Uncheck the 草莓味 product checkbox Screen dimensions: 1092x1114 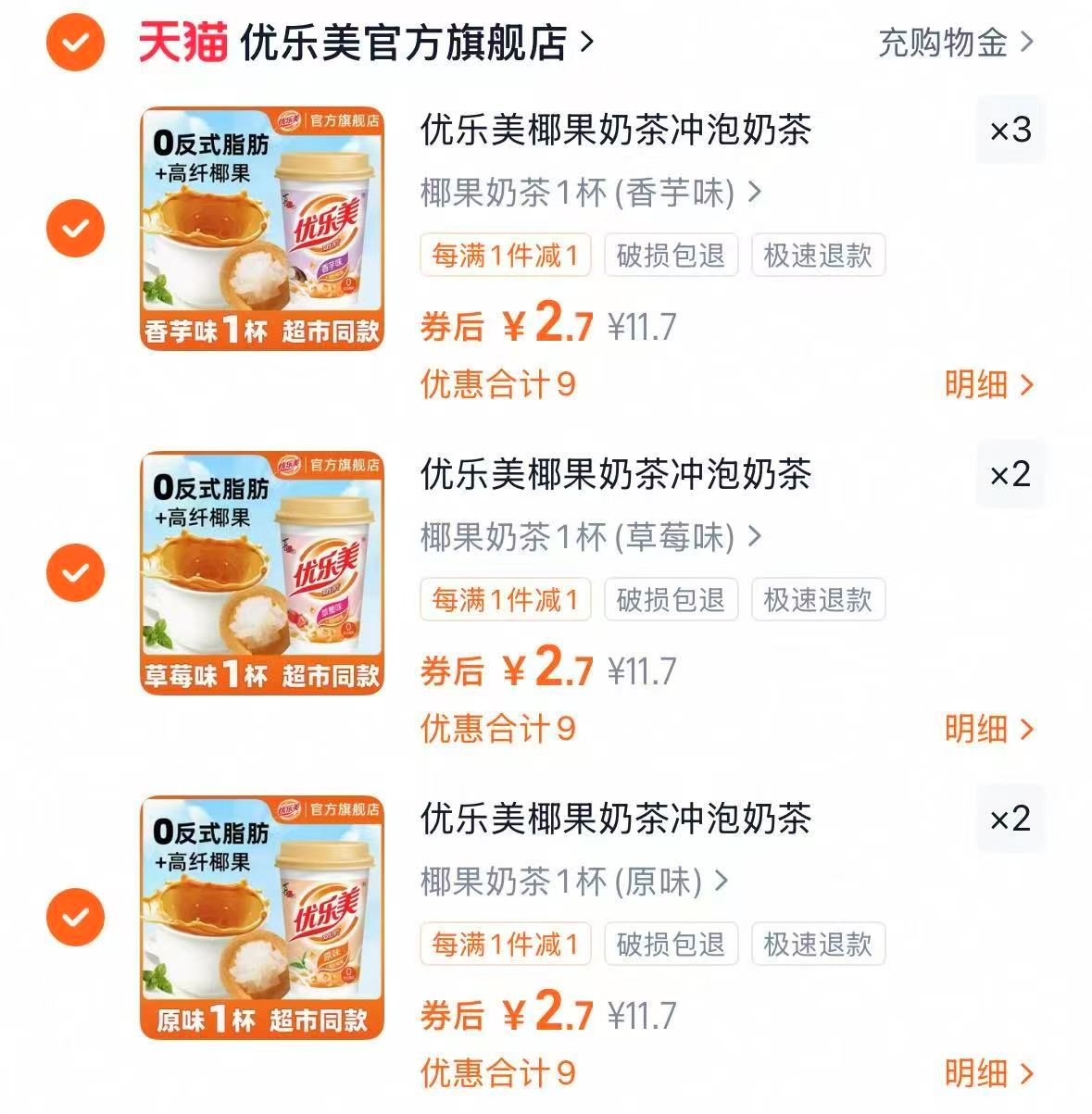click(x=74, y=572)
